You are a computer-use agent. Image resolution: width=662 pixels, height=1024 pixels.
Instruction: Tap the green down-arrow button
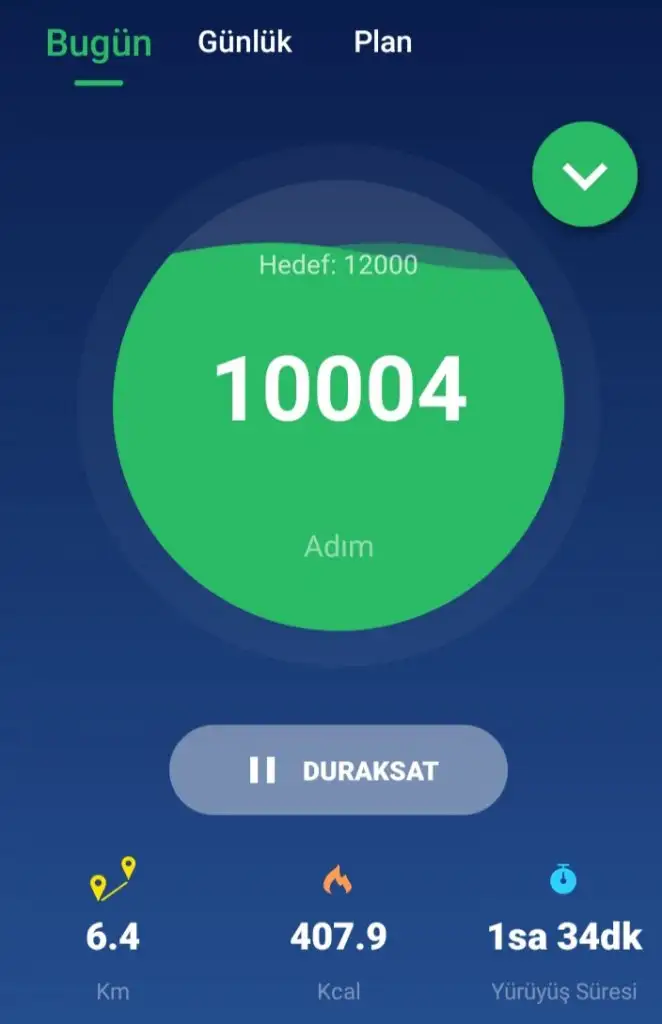(x=584, y=175)
